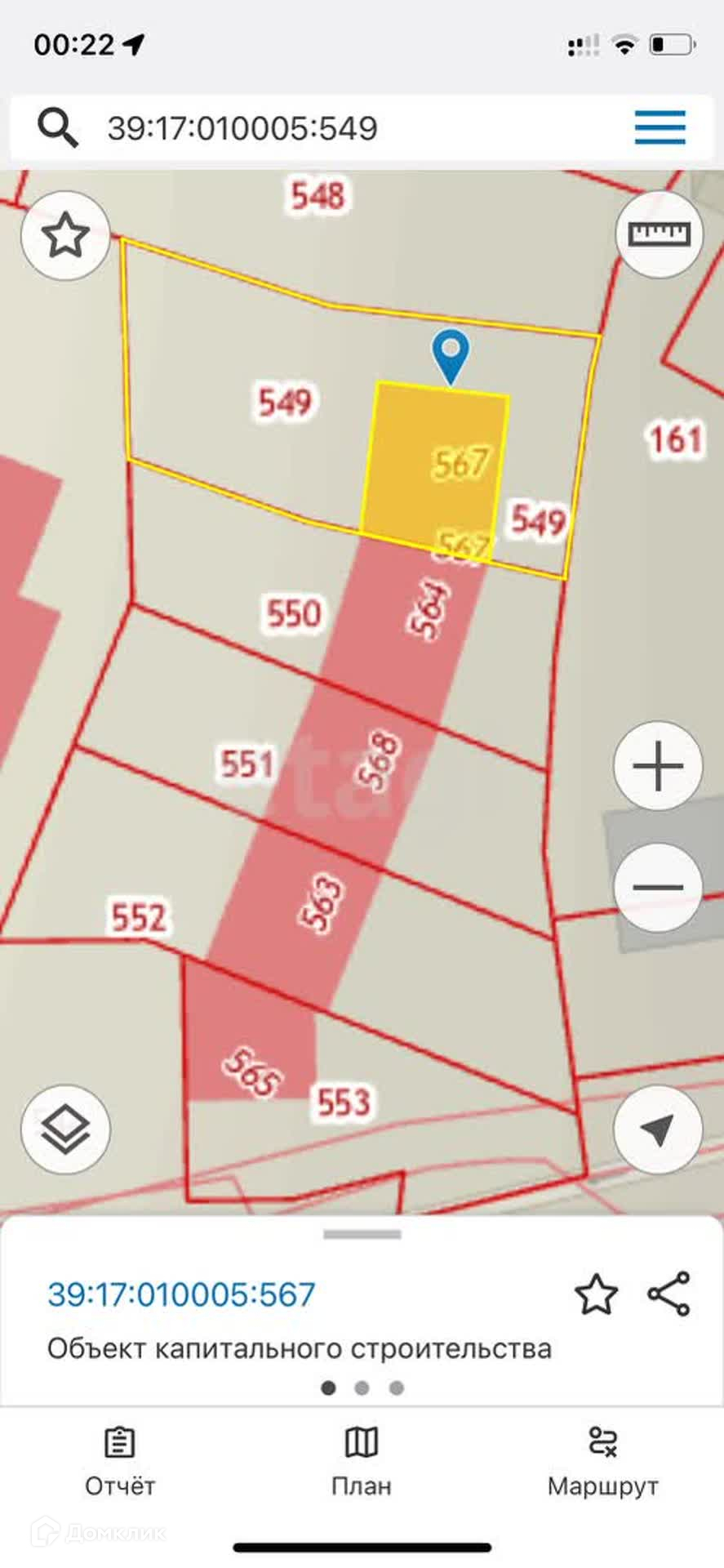This screenshot has height=1568, width=724.
Task: Zoom in on the map
Action: (x=658, y=766)
